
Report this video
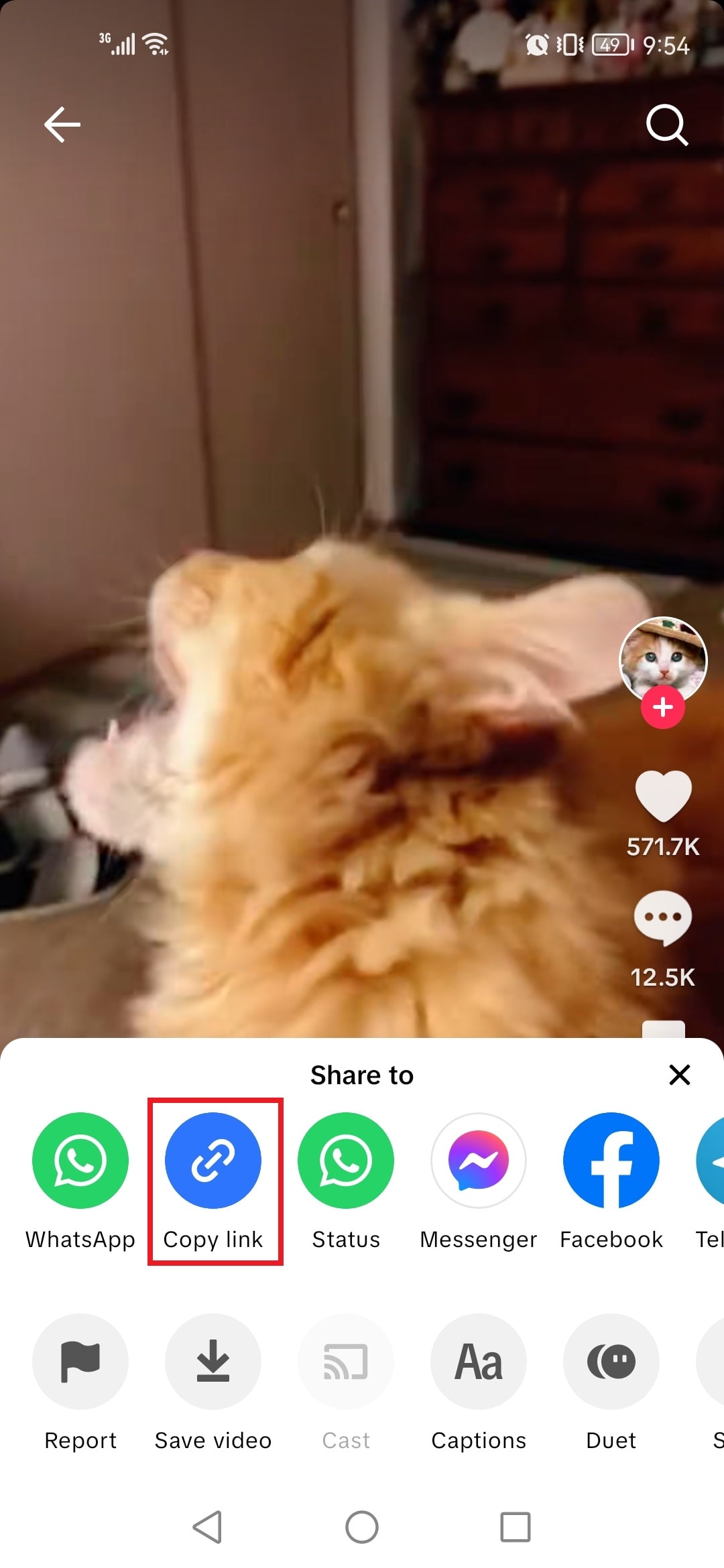point(80,1362)
